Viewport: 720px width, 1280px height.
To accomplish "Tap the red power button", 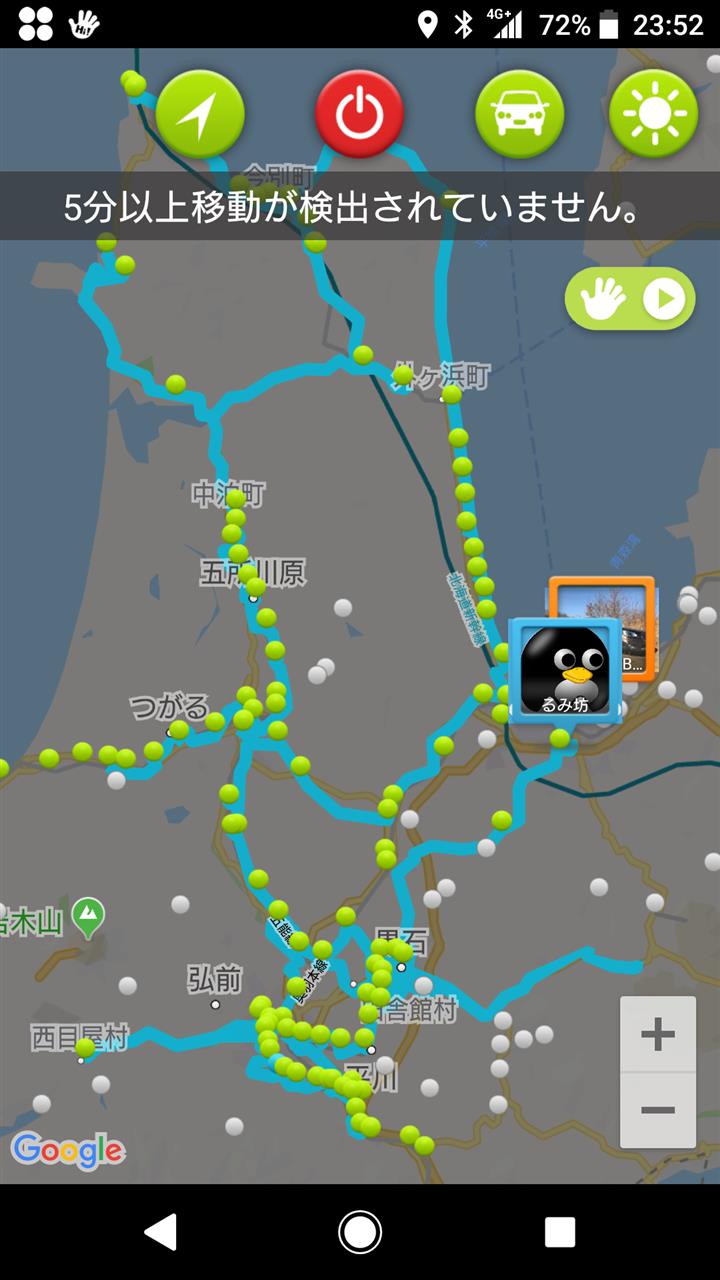I will 360,114.
